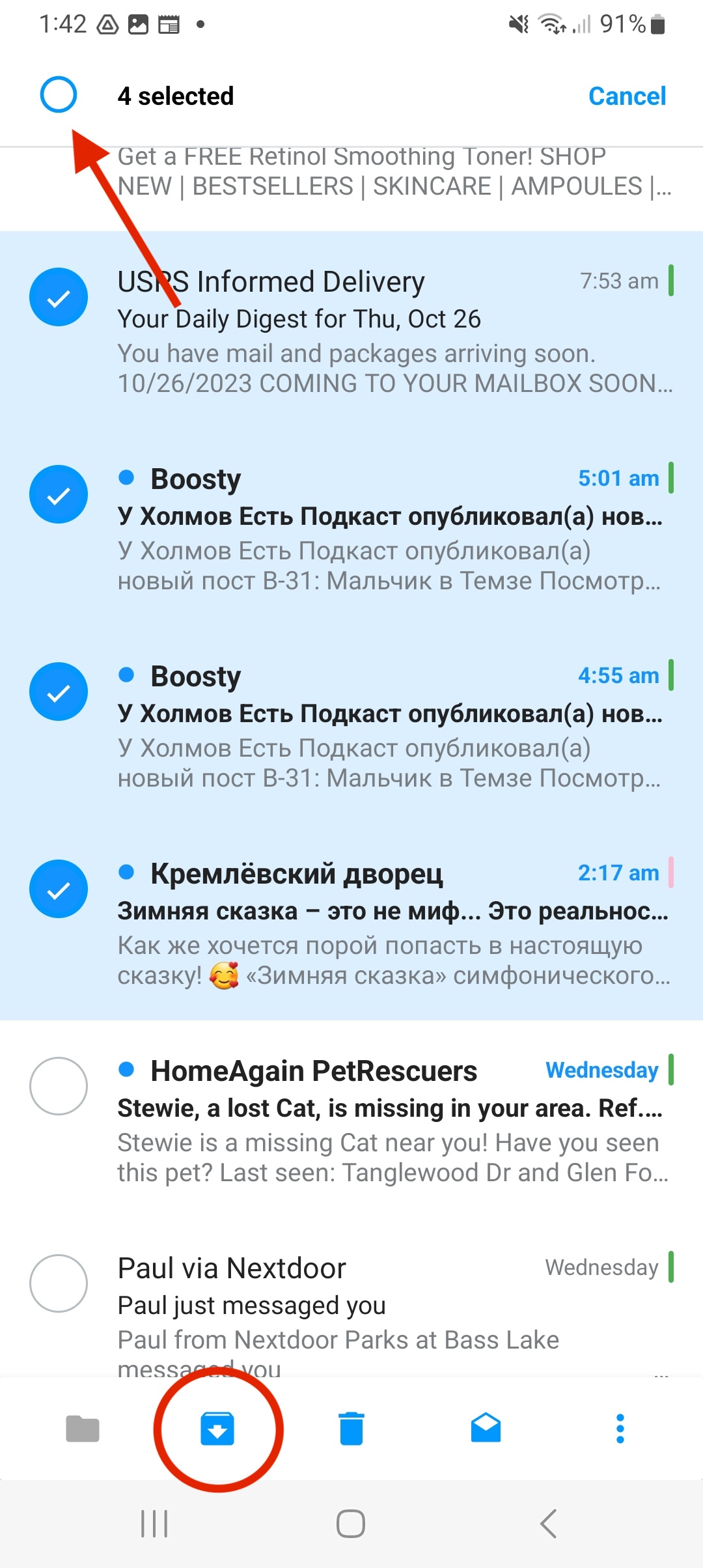Move selected emails to a folder
Viewport: 703px width, 1568px height.
[x=83, y=1429]
